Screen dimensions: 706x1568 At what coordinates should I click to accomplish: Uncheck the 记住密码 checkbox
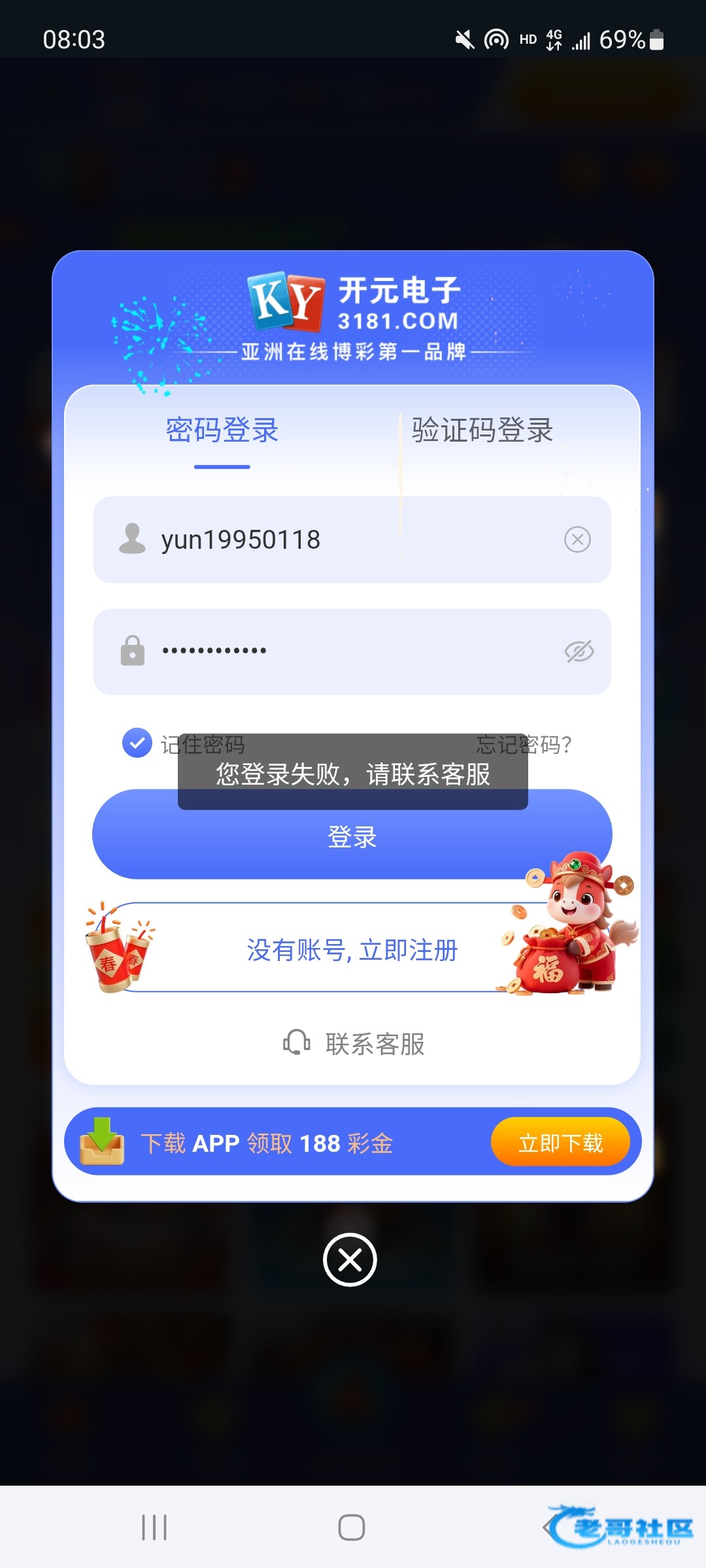click(x=137, y=743)
